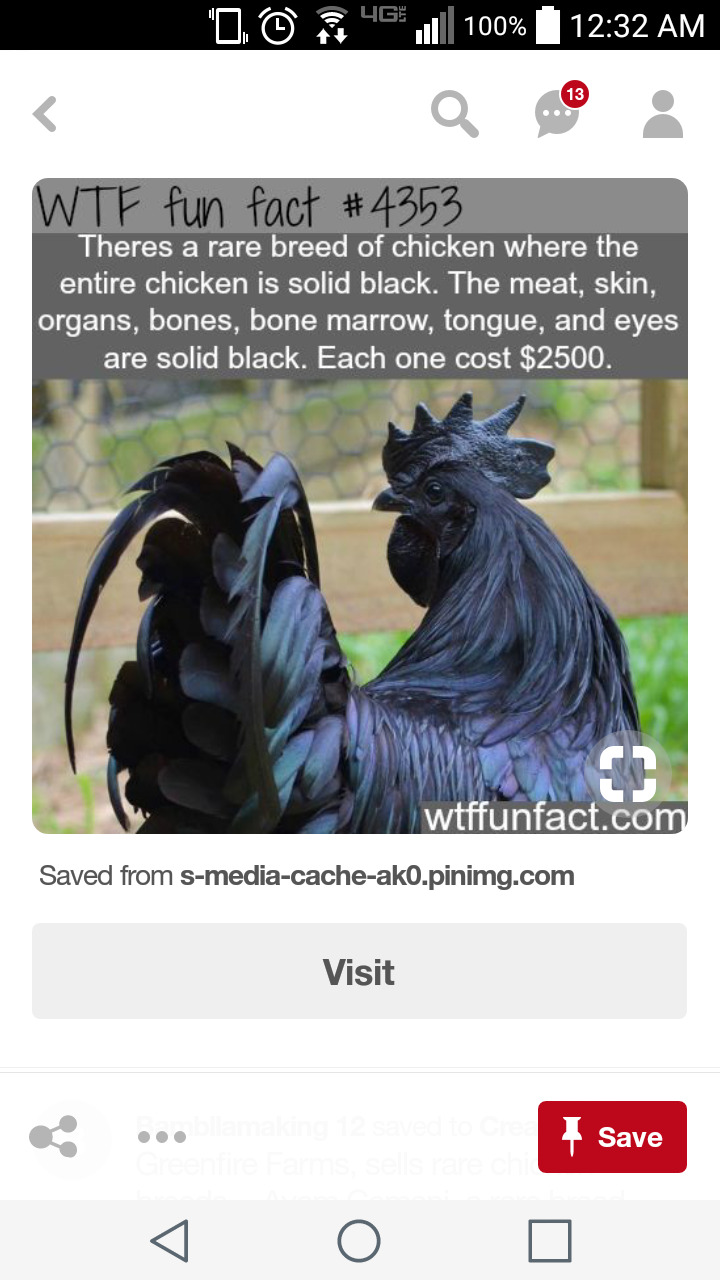The width and height of the screenshot is (720, 1280).
Task: Open messages with 13 notifications
Action: click(x=558, y=114)
